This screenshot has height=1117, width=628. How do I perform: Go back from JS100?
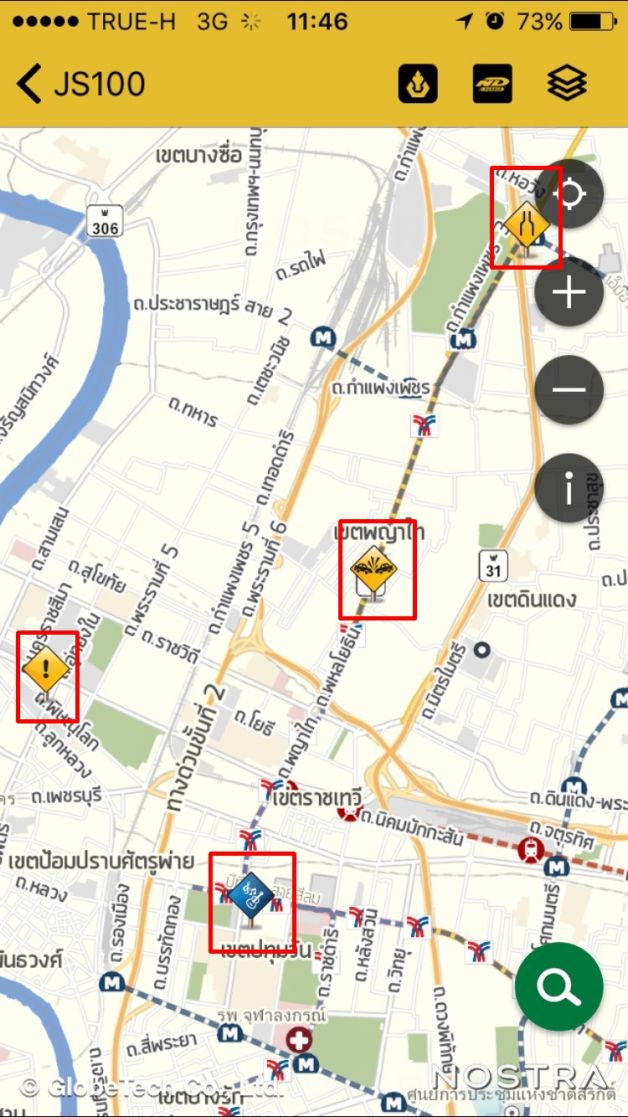click(x=30, y=84)
